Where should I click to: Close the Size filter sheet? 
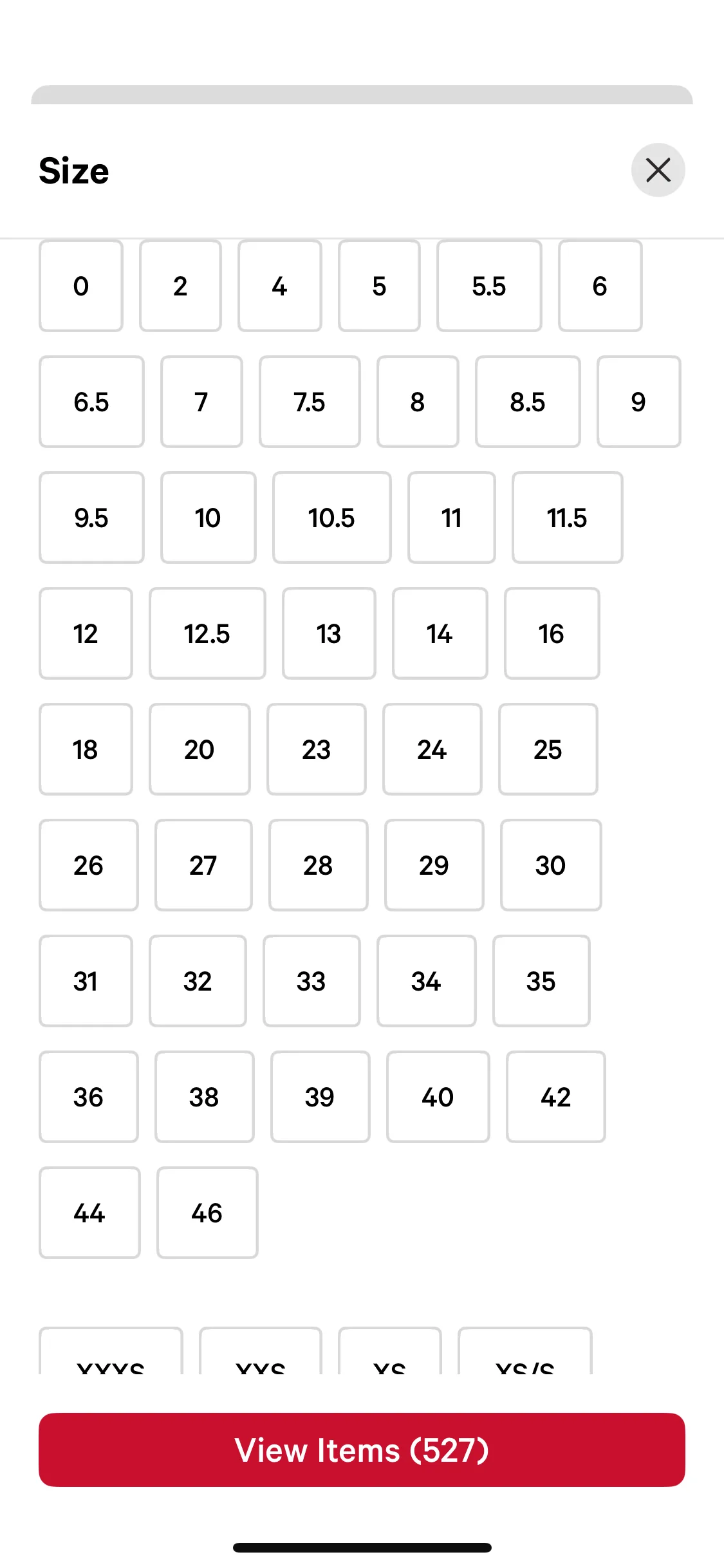pos(658,170)
